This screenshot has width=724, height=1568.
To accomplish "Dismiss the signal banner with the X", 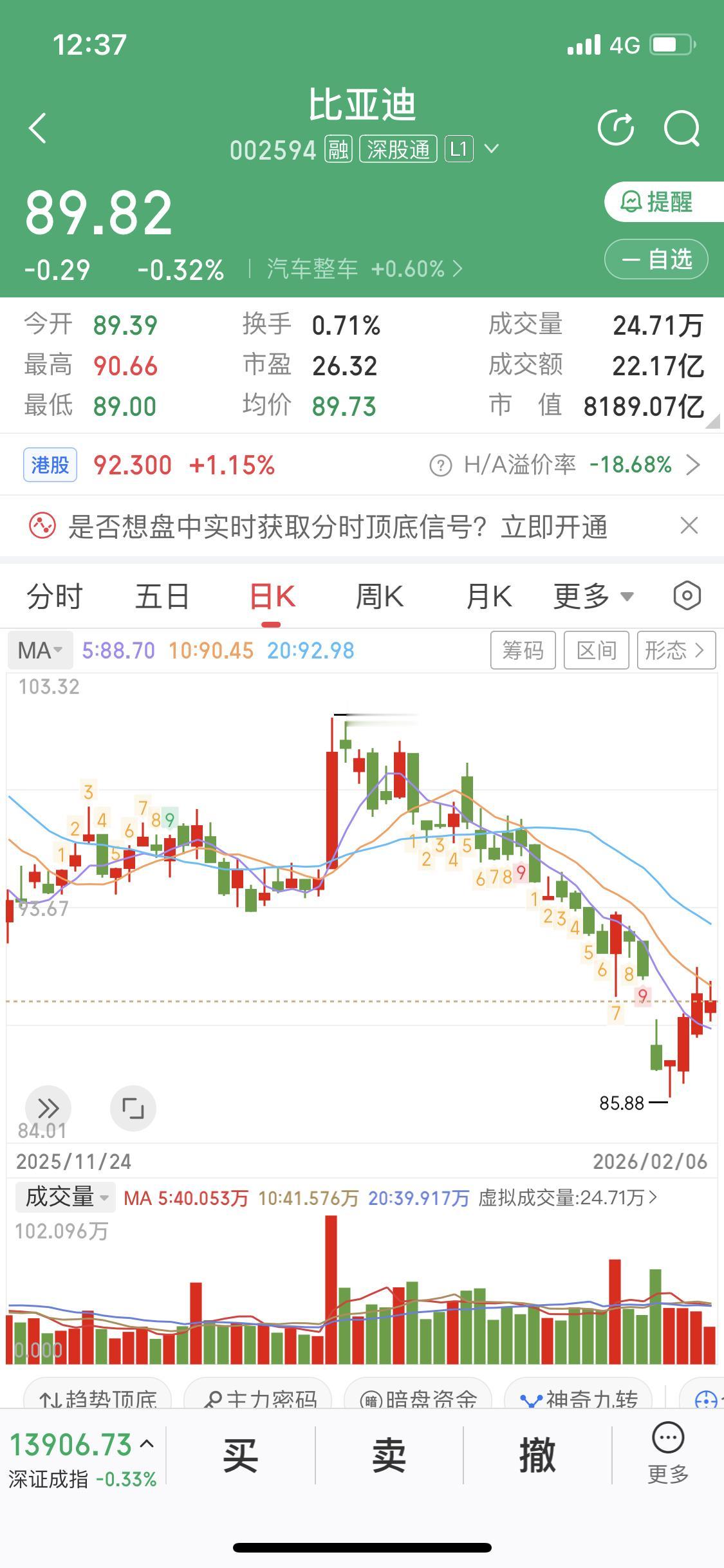I will pos(690,526).
